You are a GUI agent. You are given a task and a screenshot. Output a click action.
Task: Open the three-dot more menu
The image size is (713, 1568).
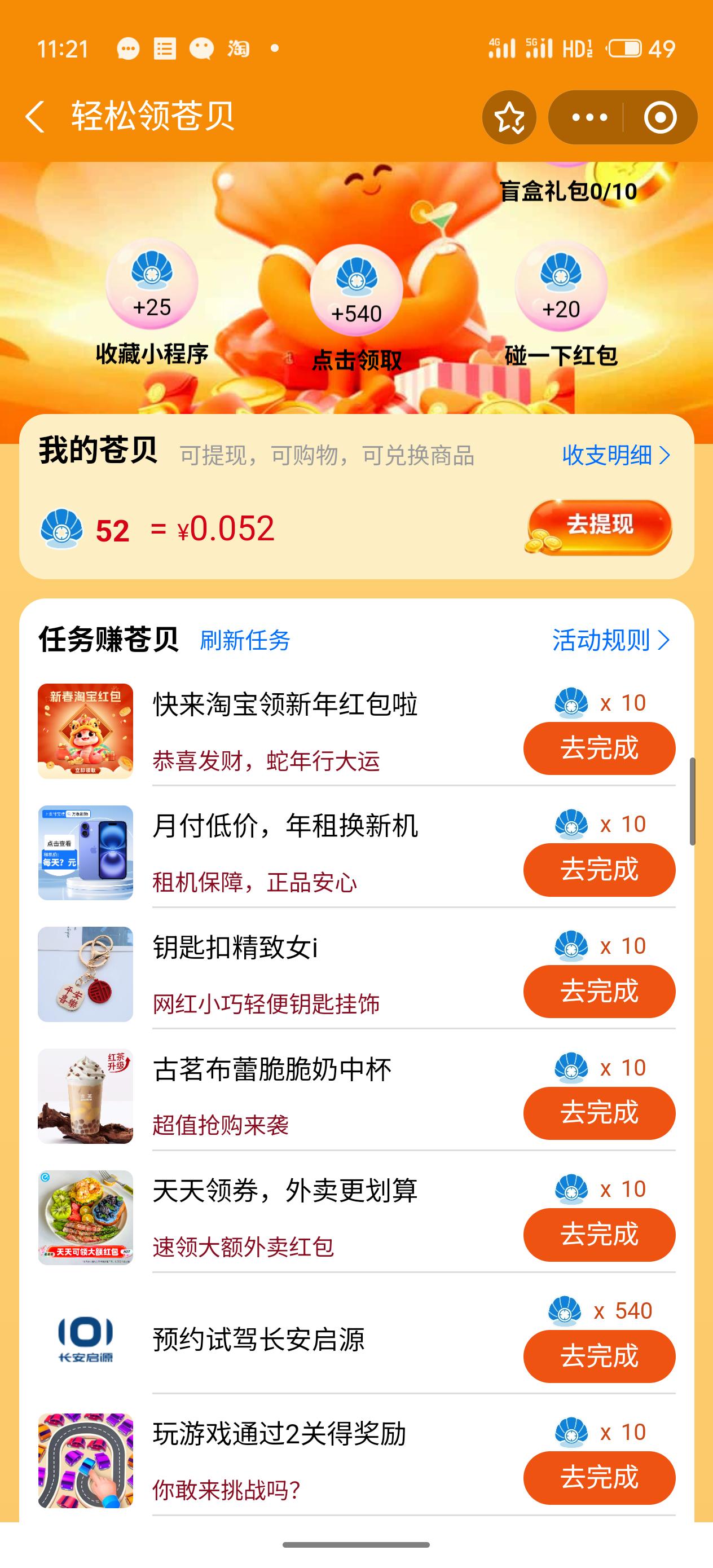coord(589,117)
